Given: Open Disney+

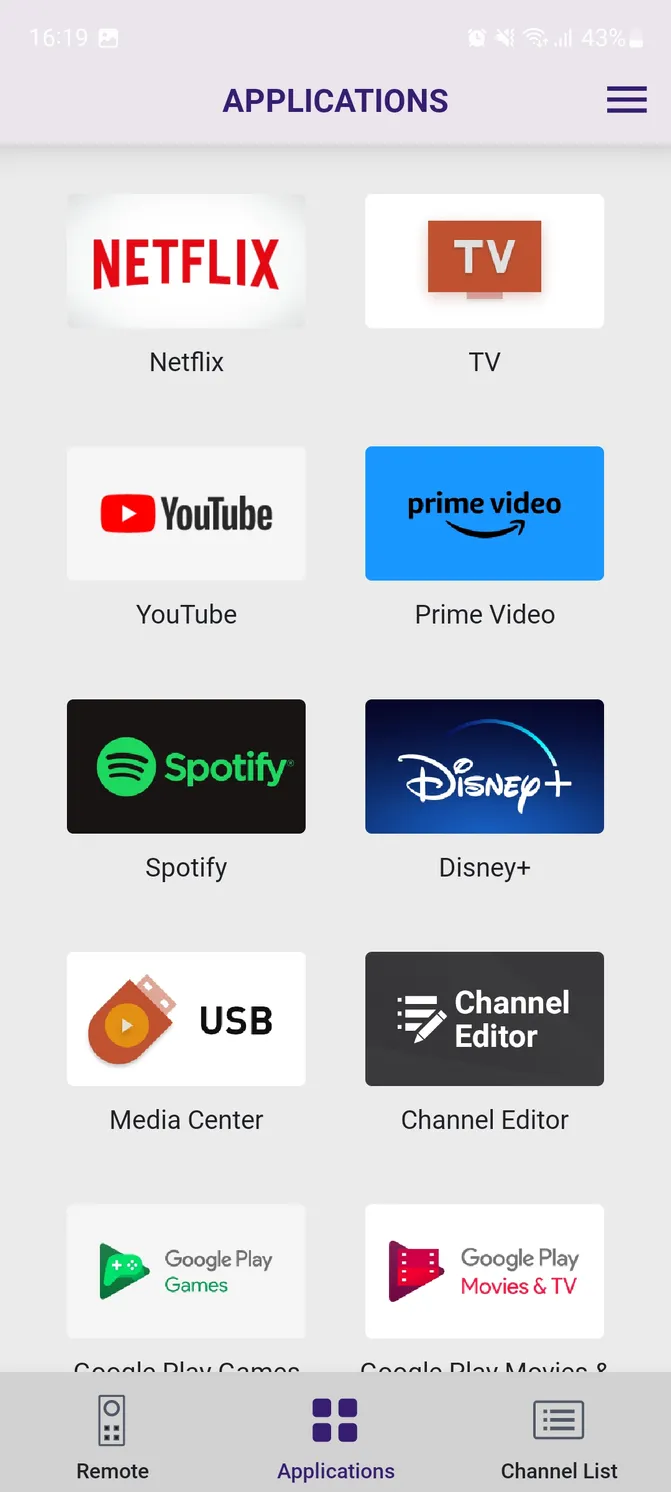Looking at the screenshot, I should pyautogui.click(x=485, y=767).
